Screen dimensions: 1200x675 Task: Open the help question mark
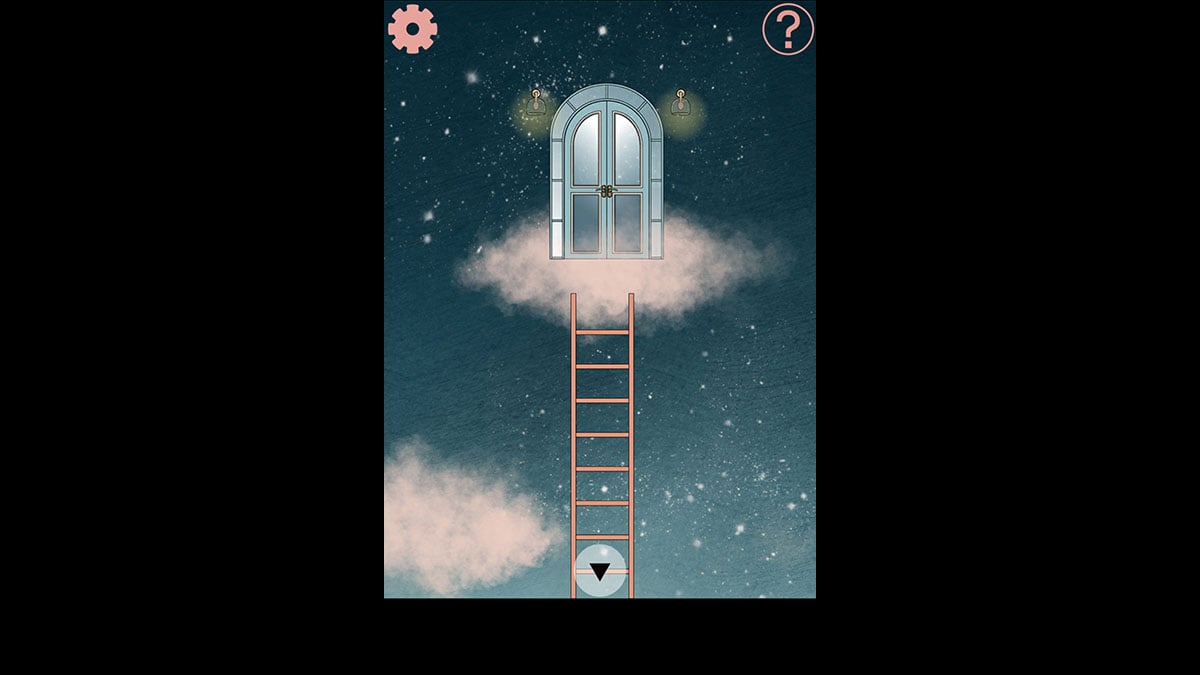pyautogui.click(x=788, y=30)
